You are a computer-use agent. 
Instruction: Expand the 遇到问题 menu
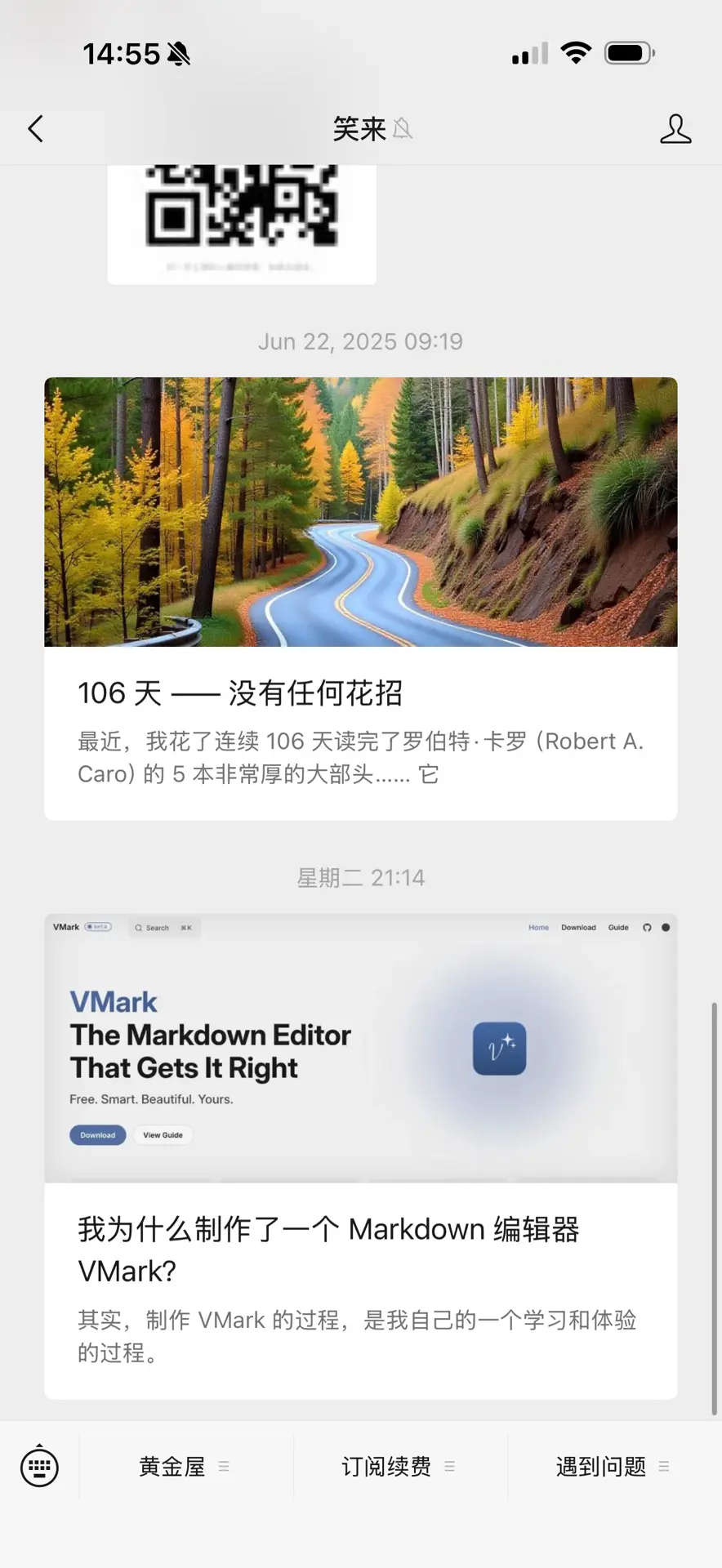(x=613, y=1467)
